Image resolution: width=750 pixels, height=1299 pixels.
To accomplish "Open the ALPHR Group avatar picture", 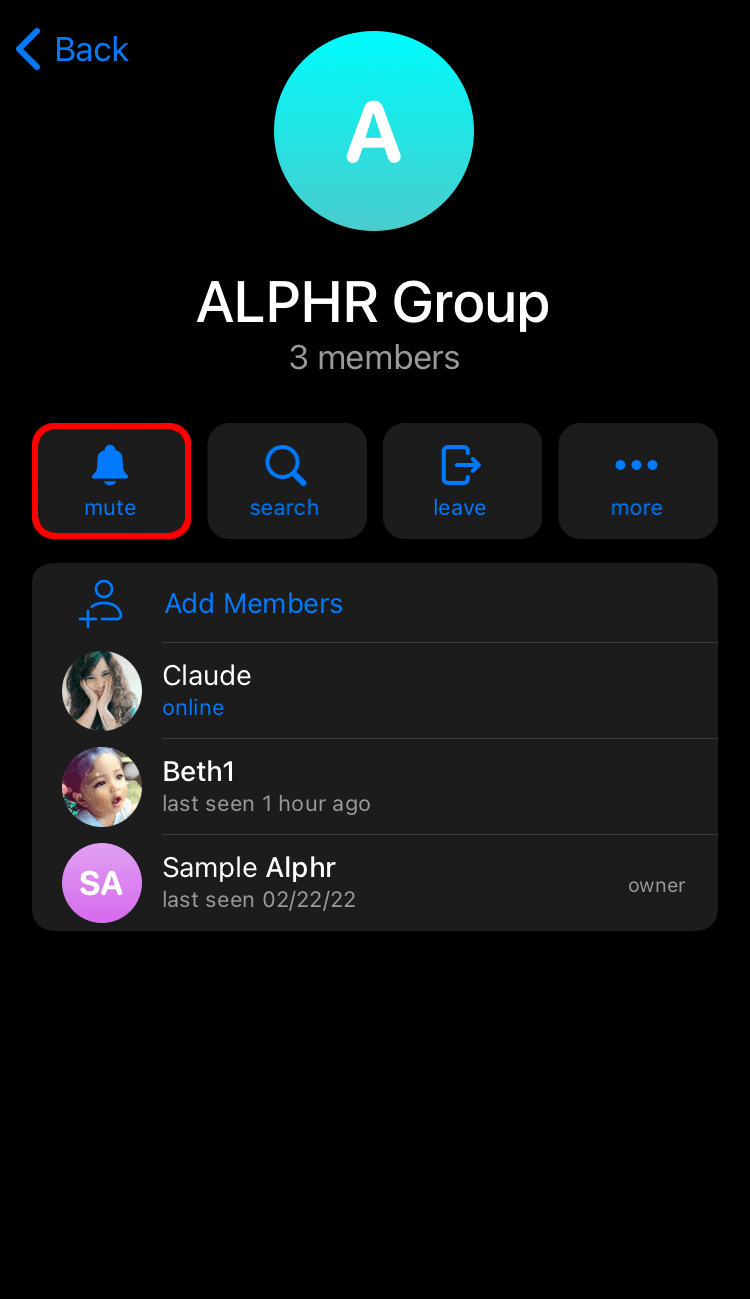I will [x=374, y=131].
